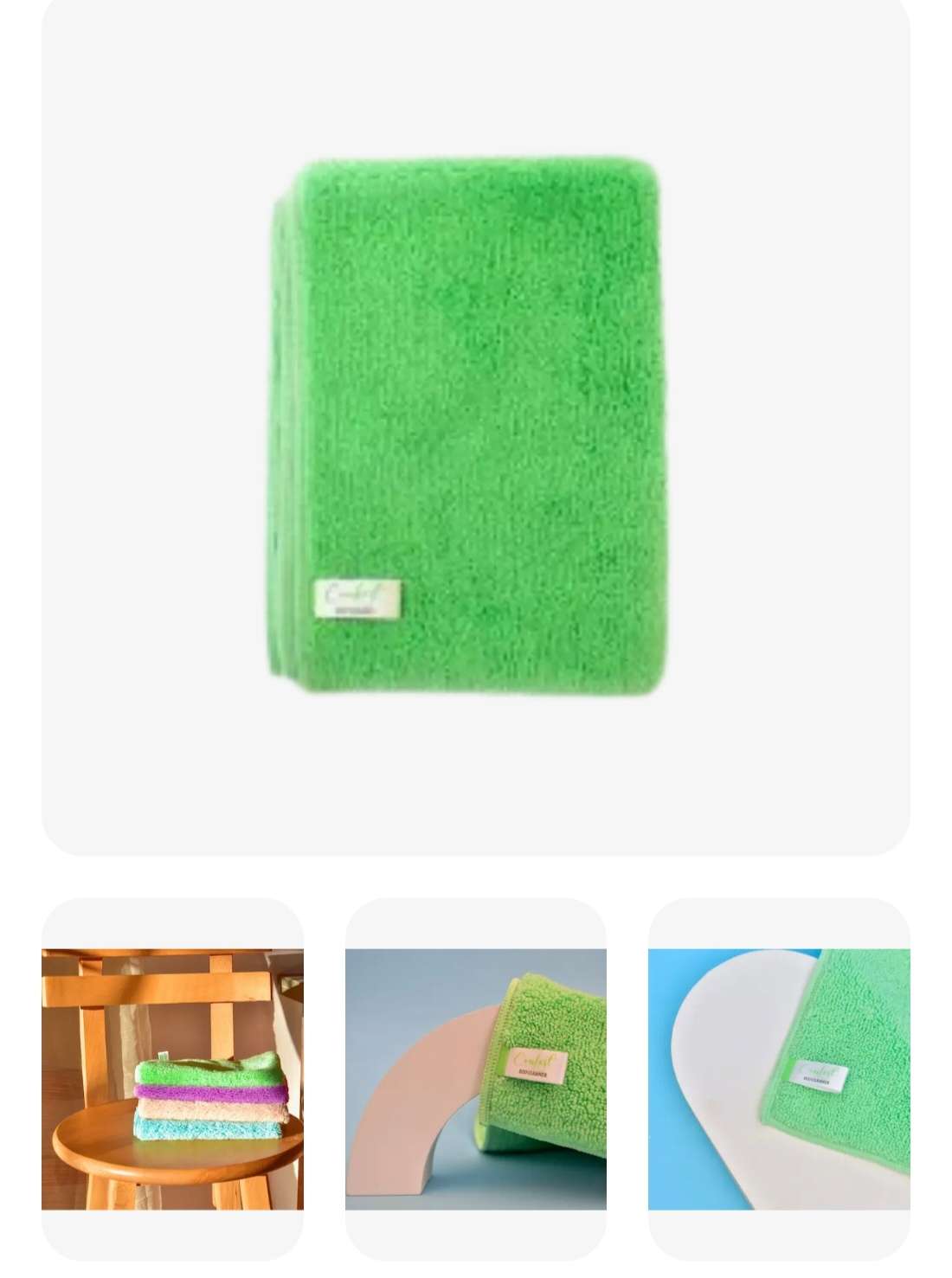
Task: Open the large green towel image
Action: click(475, 426)
